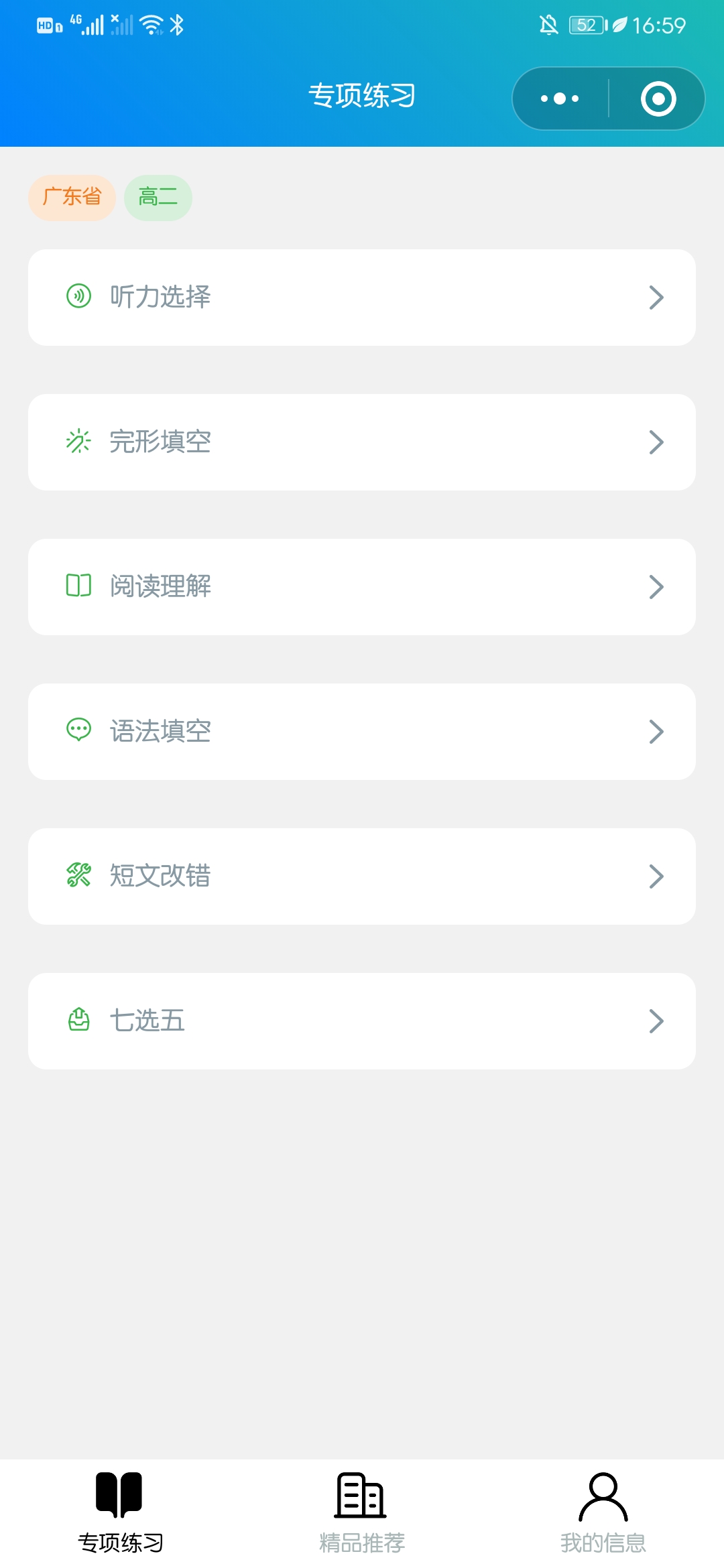Open the mini program more options menu
Viewport: 724px width, 1568px height.
(x=560, y=99)
